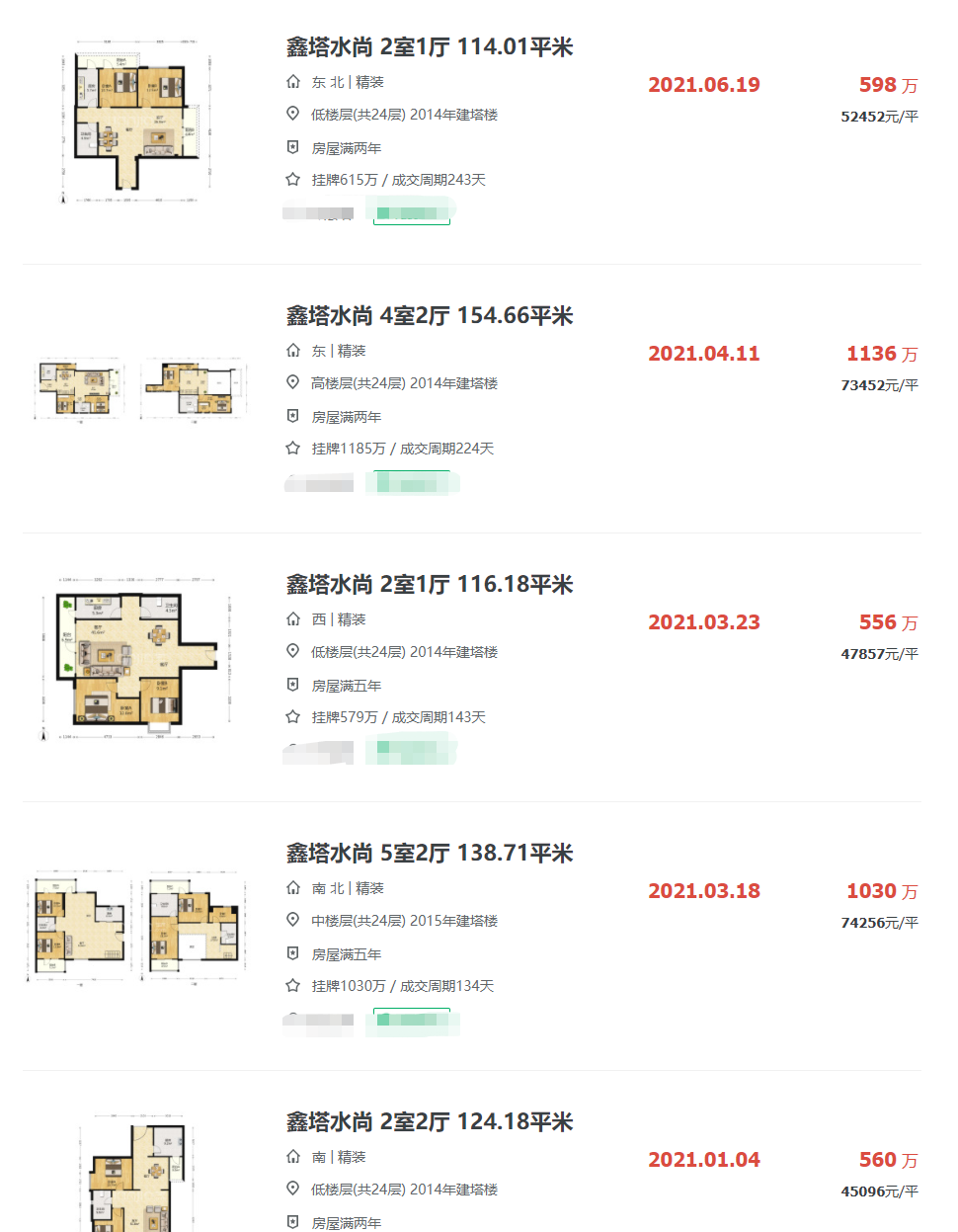958x1232 pixels.
Task: View floor plan image of the 116.18平米 home
Action: 136,658
